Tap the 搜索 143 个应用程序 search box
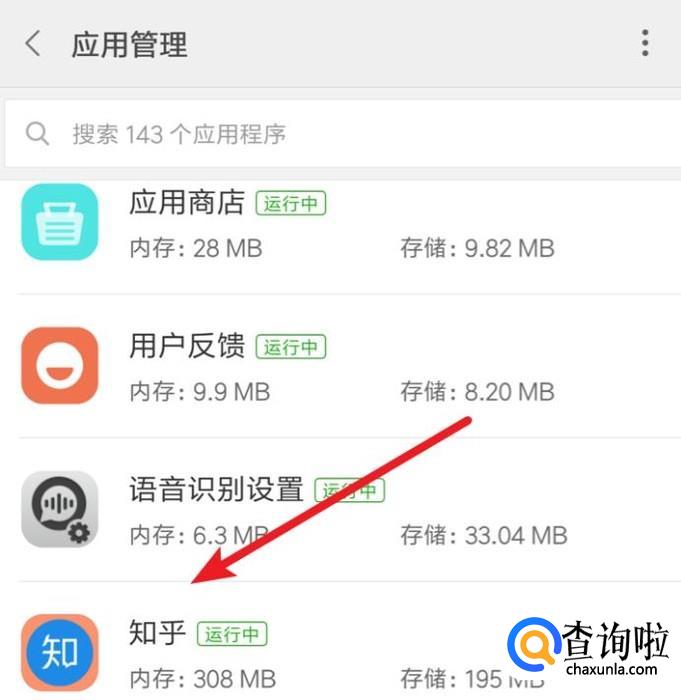 340,133
